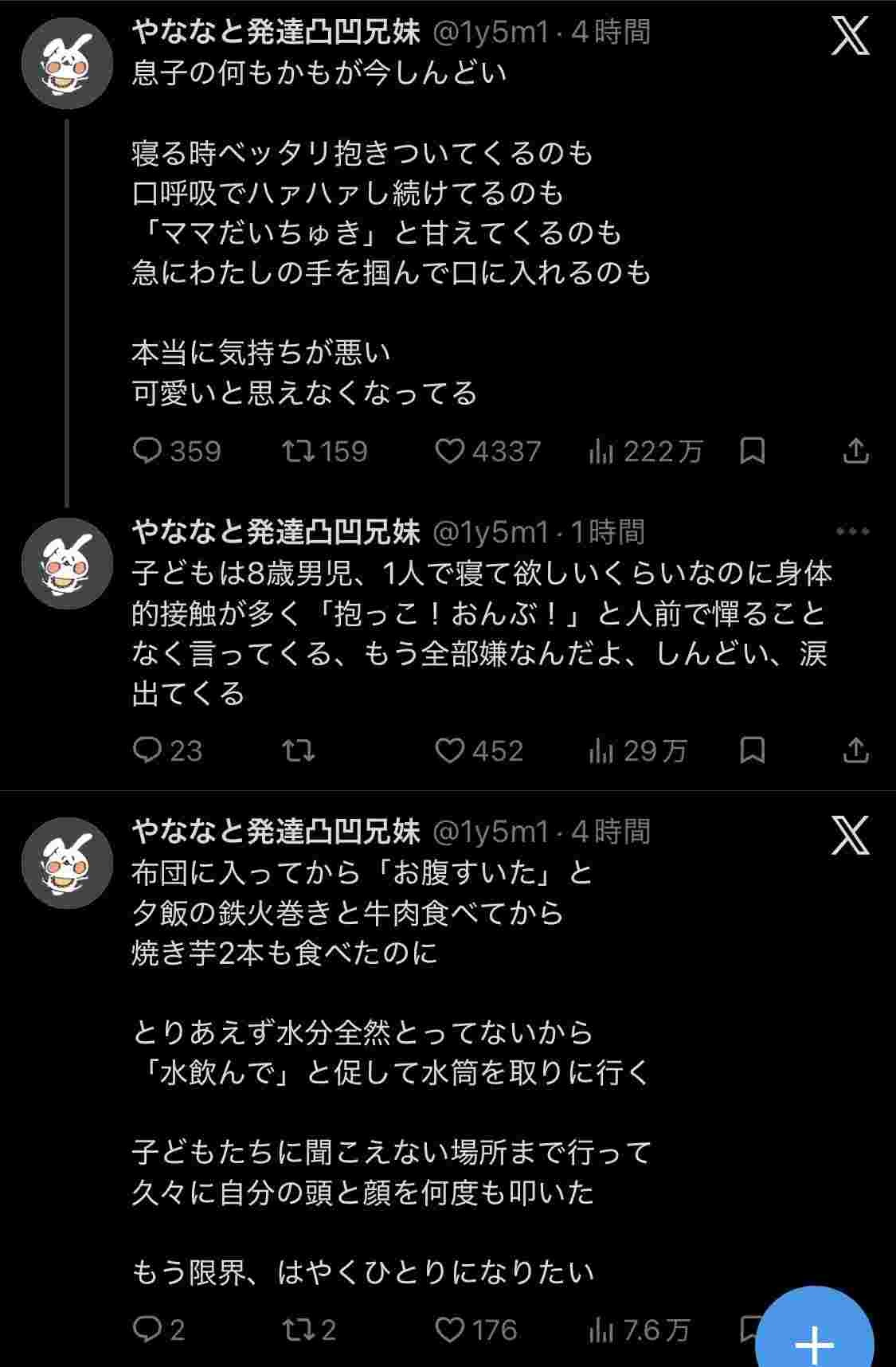Open profile avatar beside 息子の何もかもが今しんどい tweet
Screen dimensions: 896x1367
pos(67,64)
